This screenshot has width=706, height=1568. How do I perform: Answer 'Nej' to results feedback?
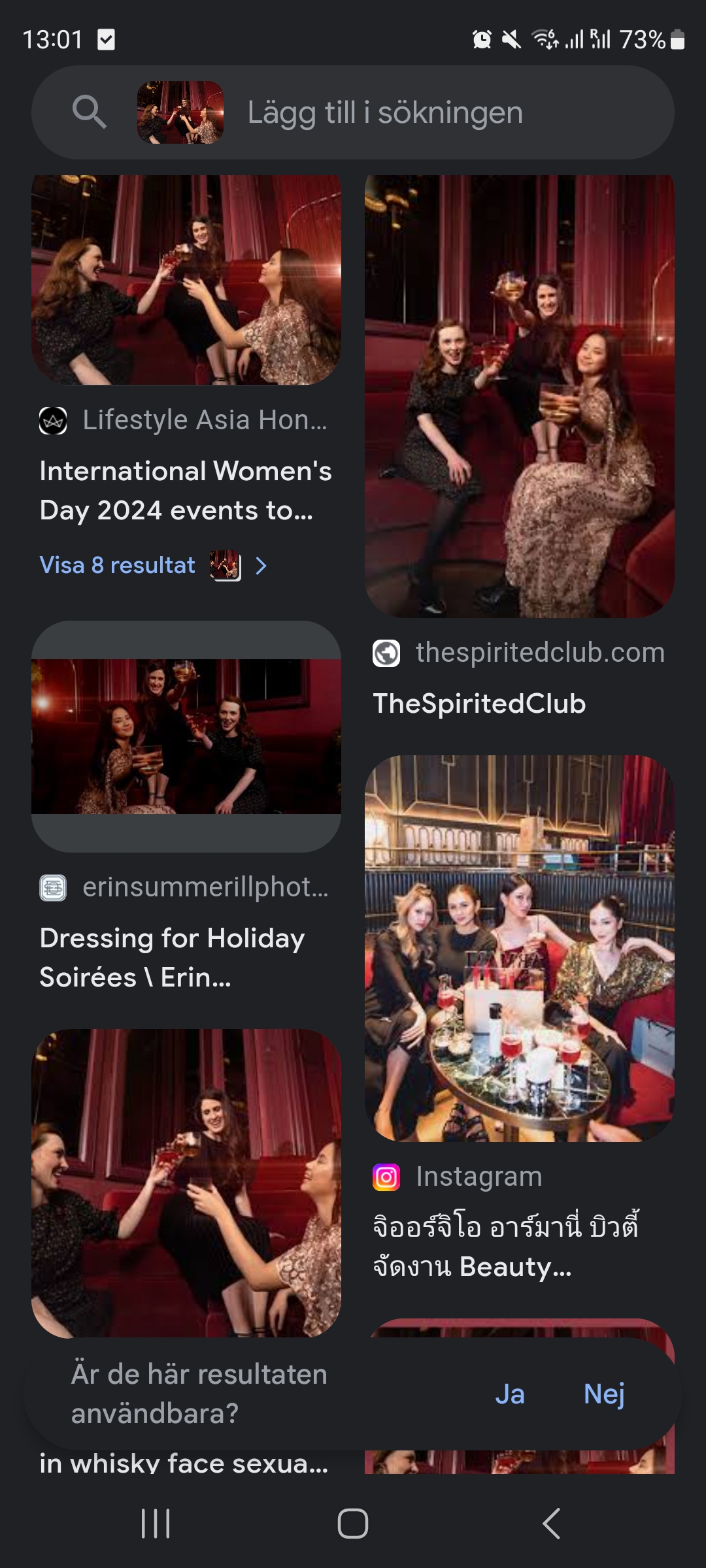click(x=604, y=1394)
